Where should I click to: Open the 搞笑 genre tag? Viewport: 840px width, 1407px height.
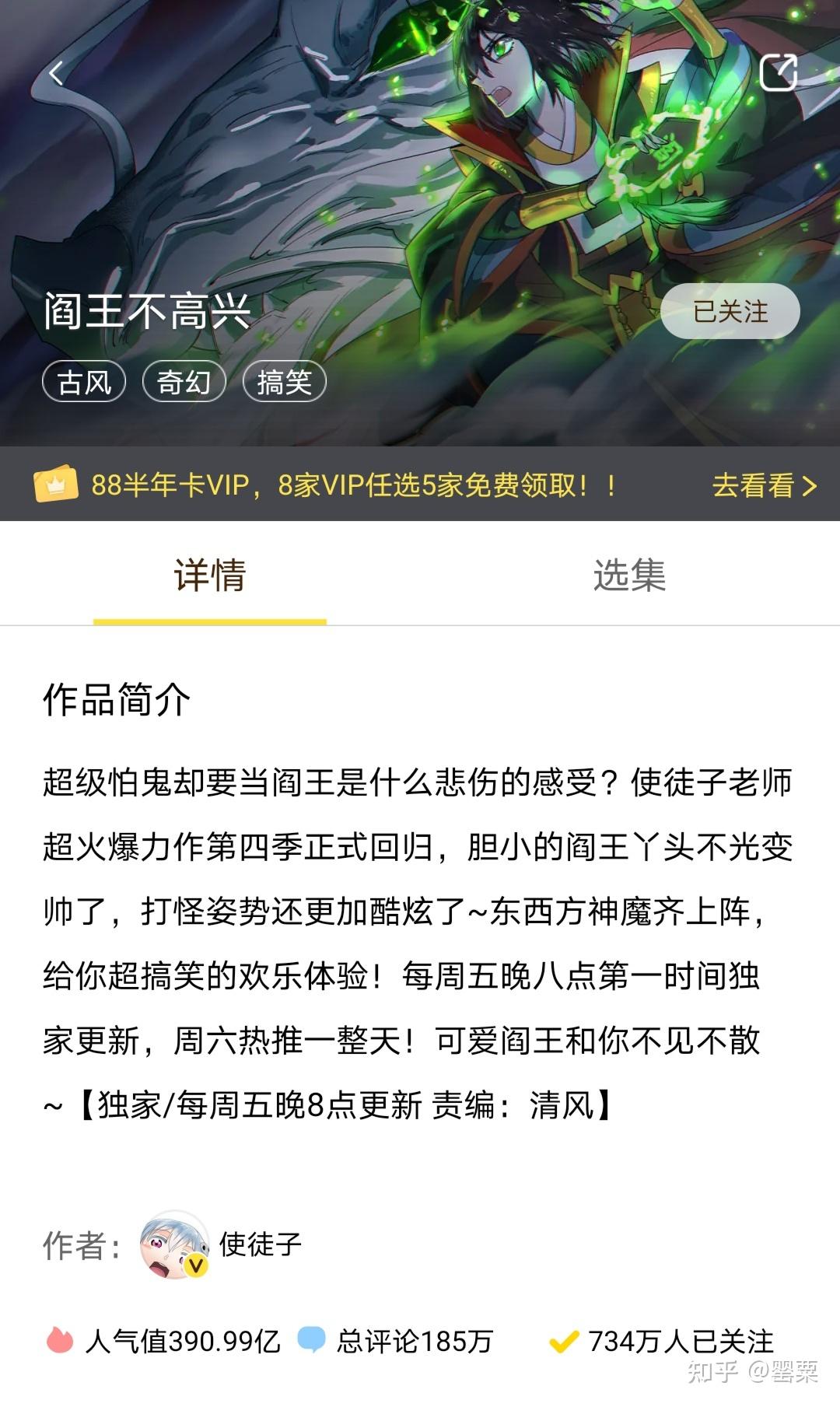click(x=284, y=382)
